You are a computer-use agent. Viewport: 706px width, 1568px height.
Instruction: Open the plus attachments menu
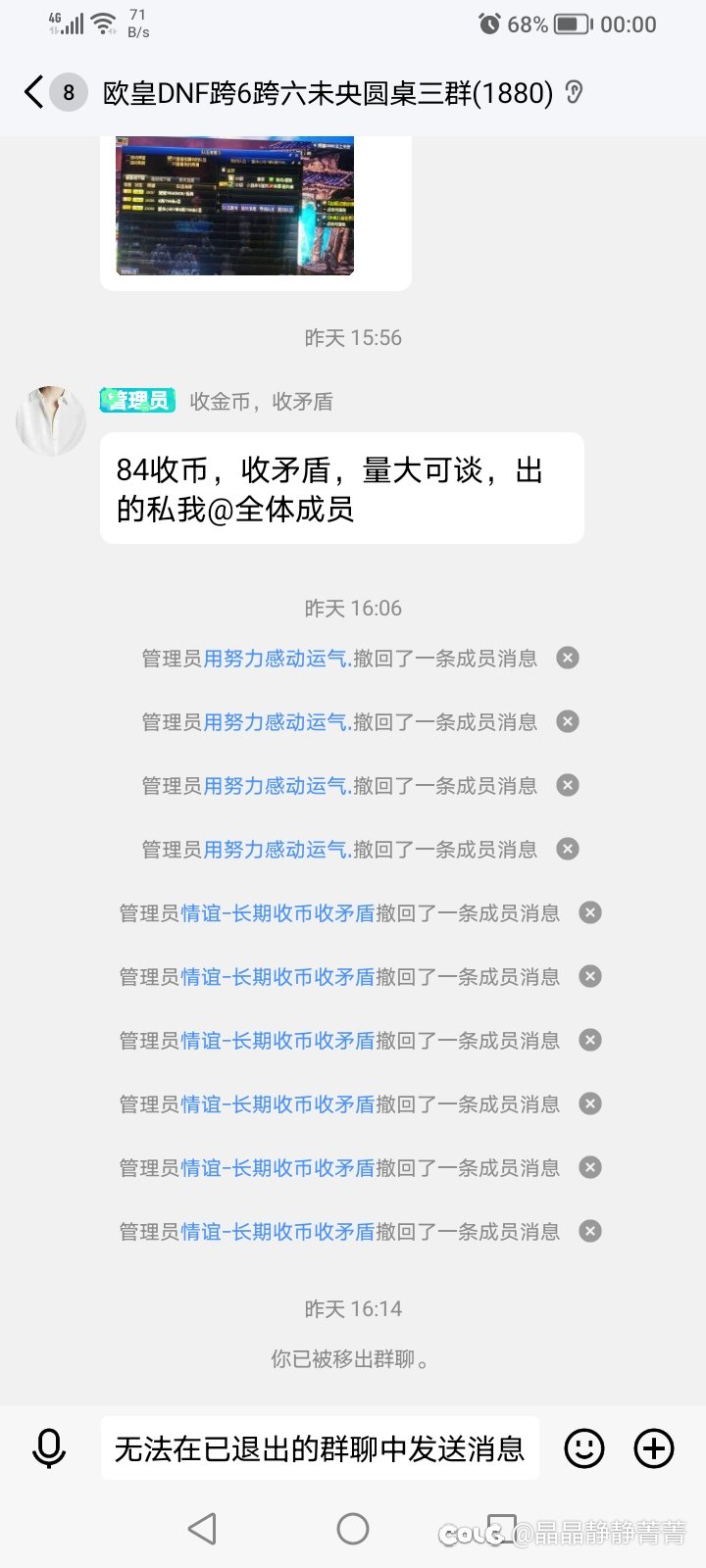(654, 1448)
